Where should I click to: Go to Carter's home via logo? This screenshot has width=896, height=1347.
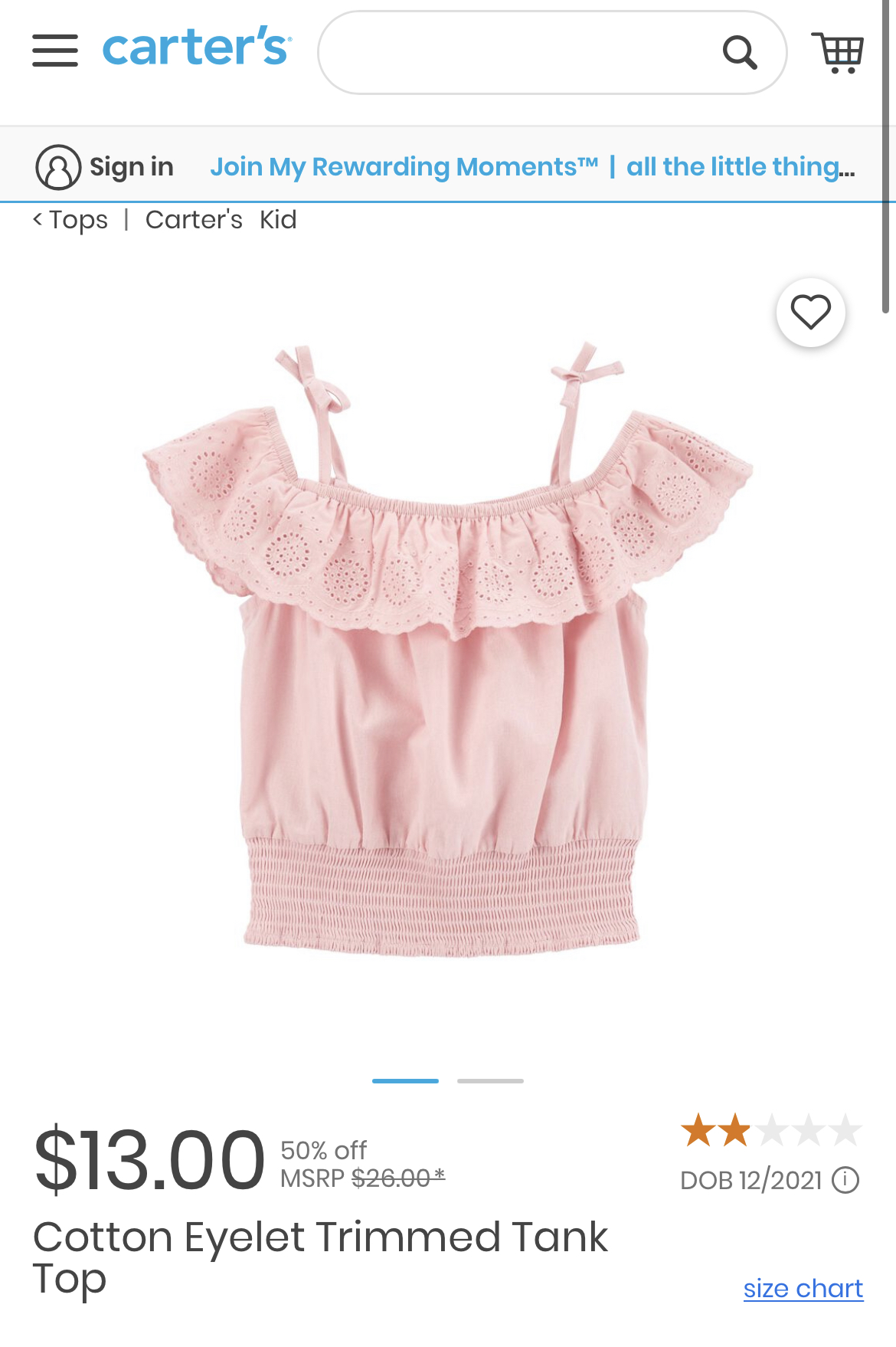pos(197,46)
